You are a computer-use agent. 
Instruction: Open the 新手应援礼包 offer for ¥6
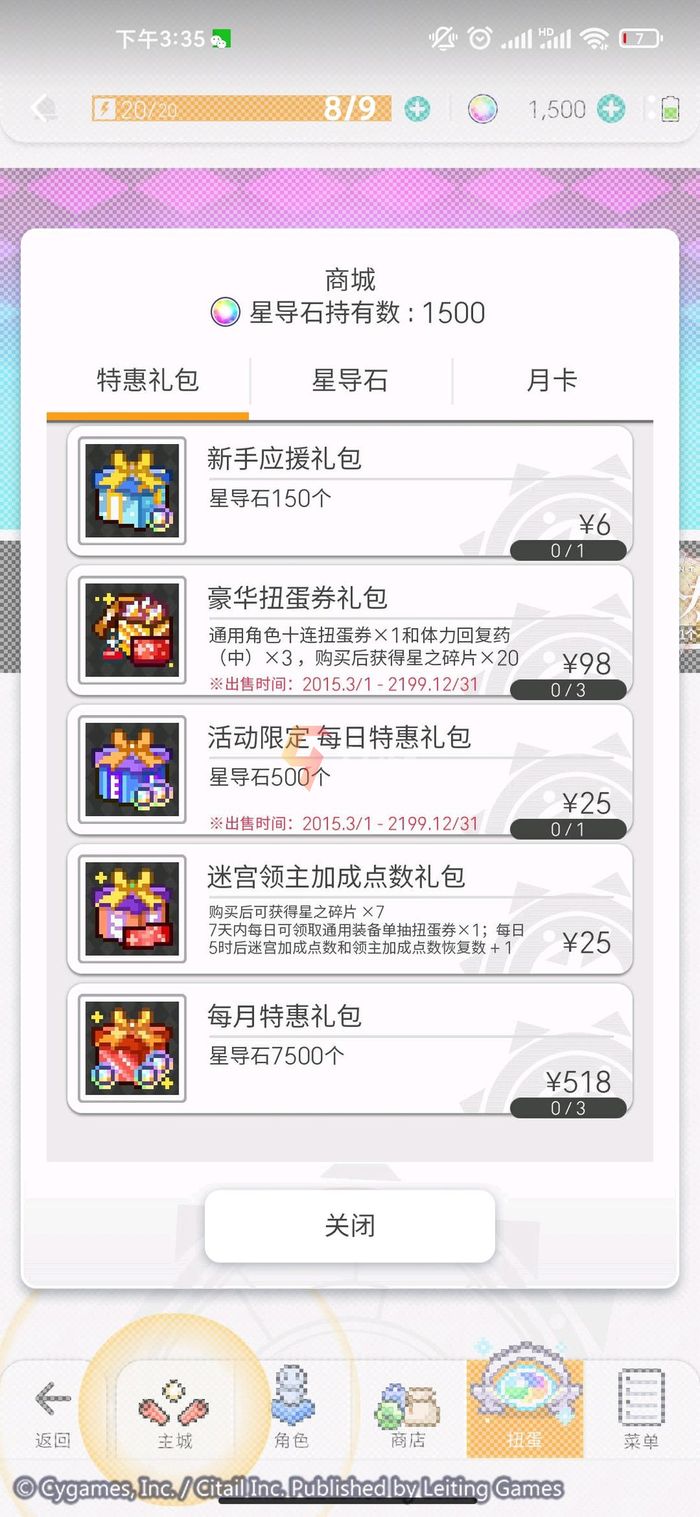[x=350, y=491]
